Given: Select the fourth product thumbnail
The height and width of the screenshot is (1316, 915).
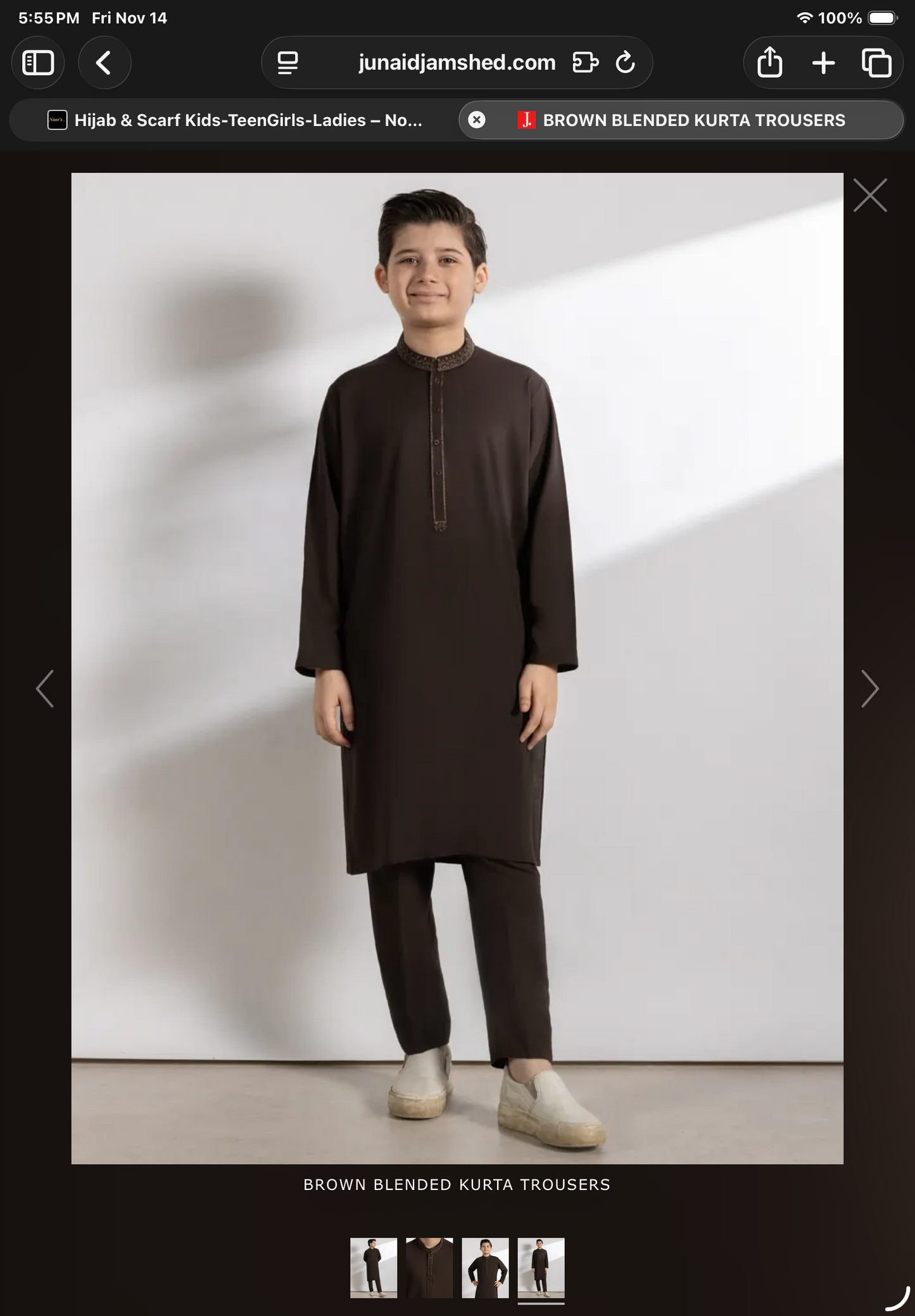Looking at the screenshot, I should 541,1268.
